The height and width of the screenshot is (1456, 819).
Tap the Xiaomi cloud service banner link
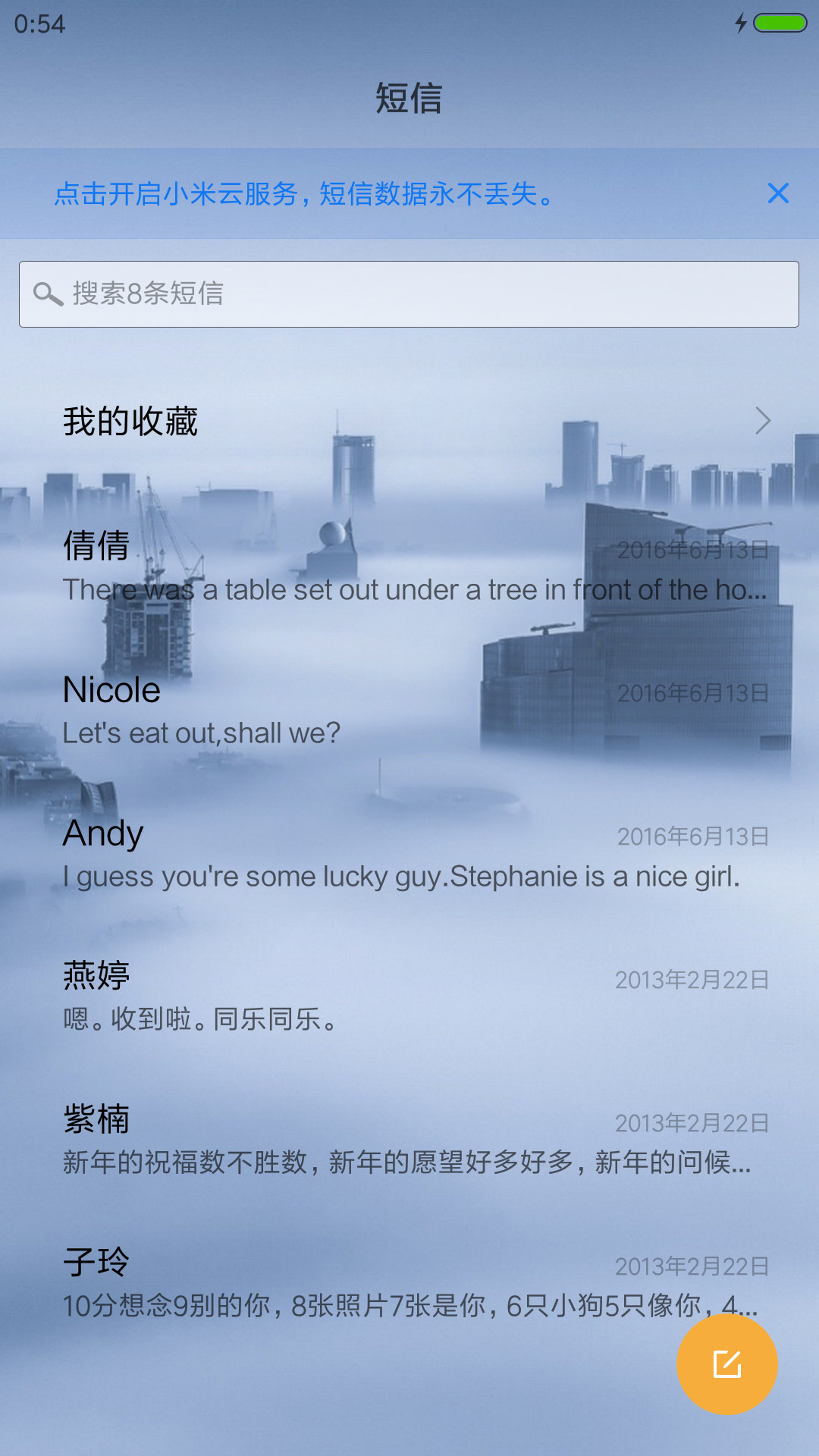click(x=305, y=194)
